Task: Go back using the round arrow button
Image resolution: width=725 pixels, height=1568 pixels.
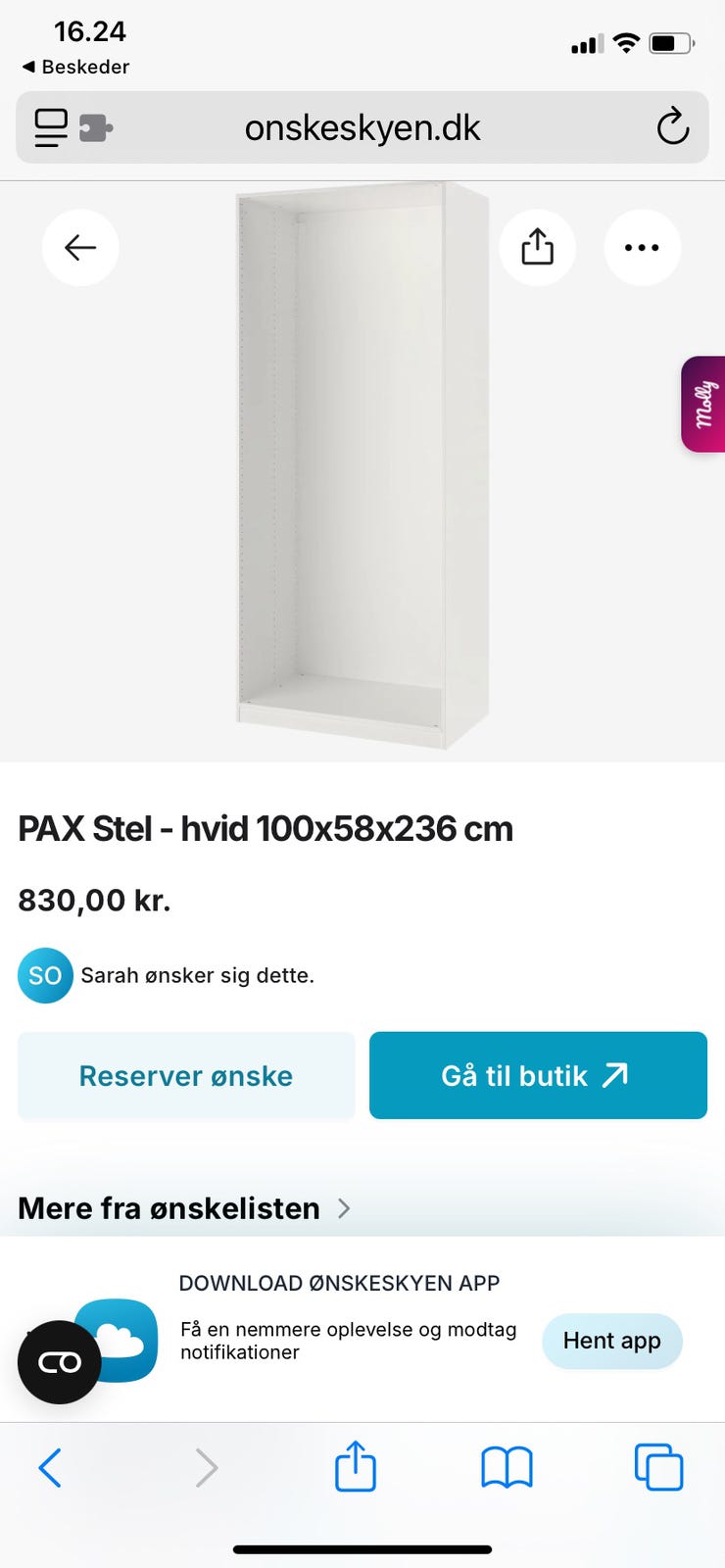Action: coord(80,248)
